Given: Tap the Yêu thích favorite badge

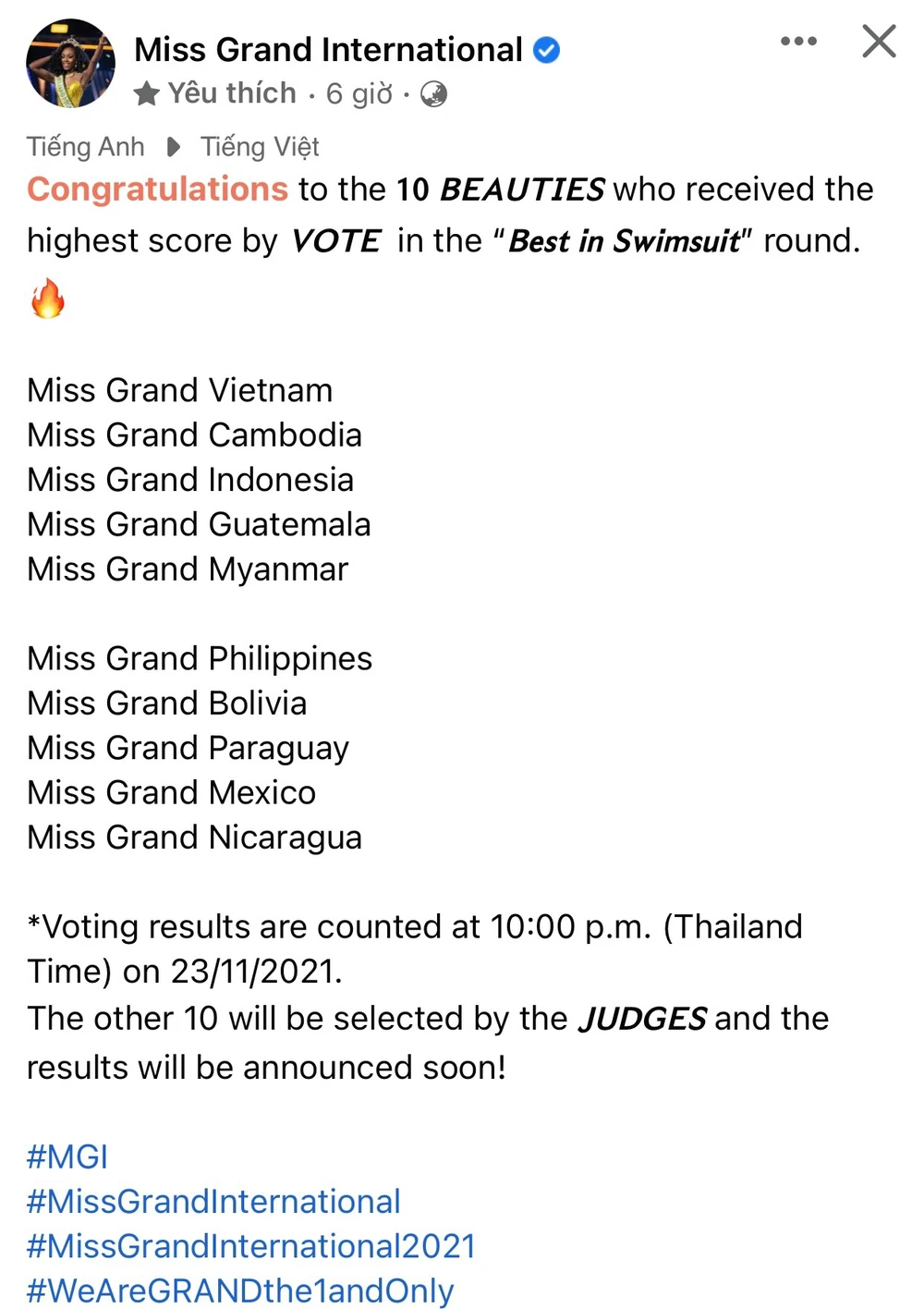Looking at the screenshot, I should 215,93.
